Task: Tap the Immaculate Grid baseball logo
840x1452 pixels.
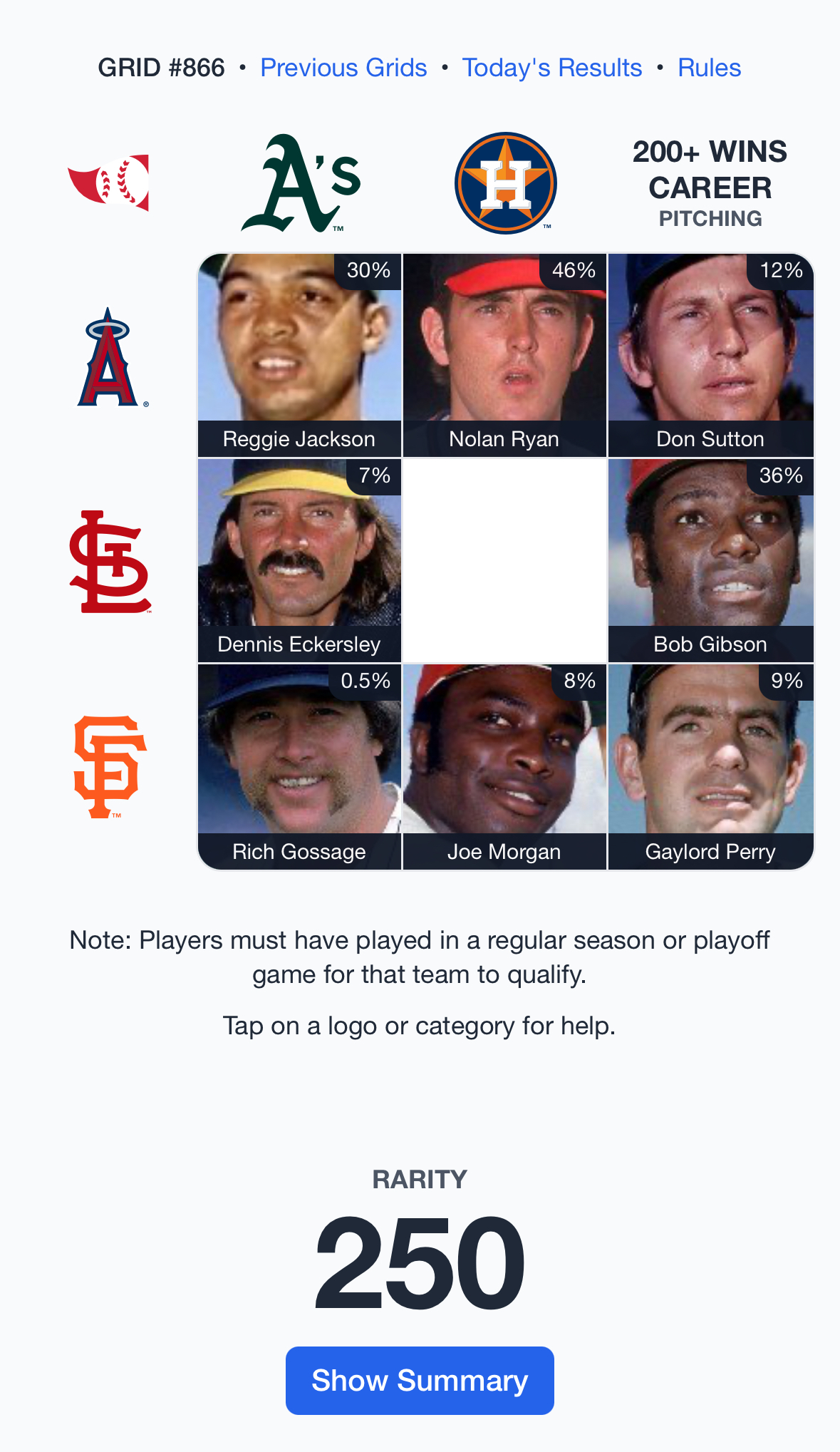Action: pos(109,182)
